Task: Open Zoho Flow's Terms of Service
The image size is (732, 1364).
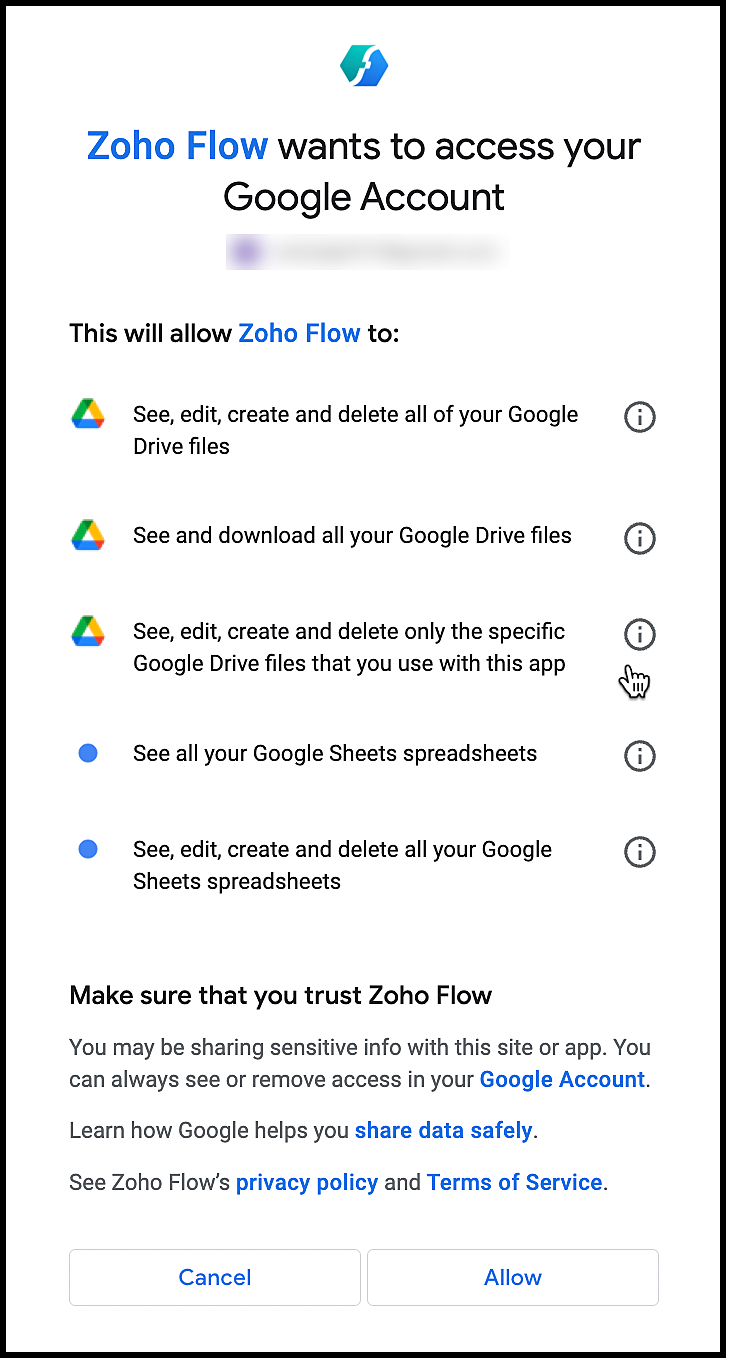Action: [514, 1183]
